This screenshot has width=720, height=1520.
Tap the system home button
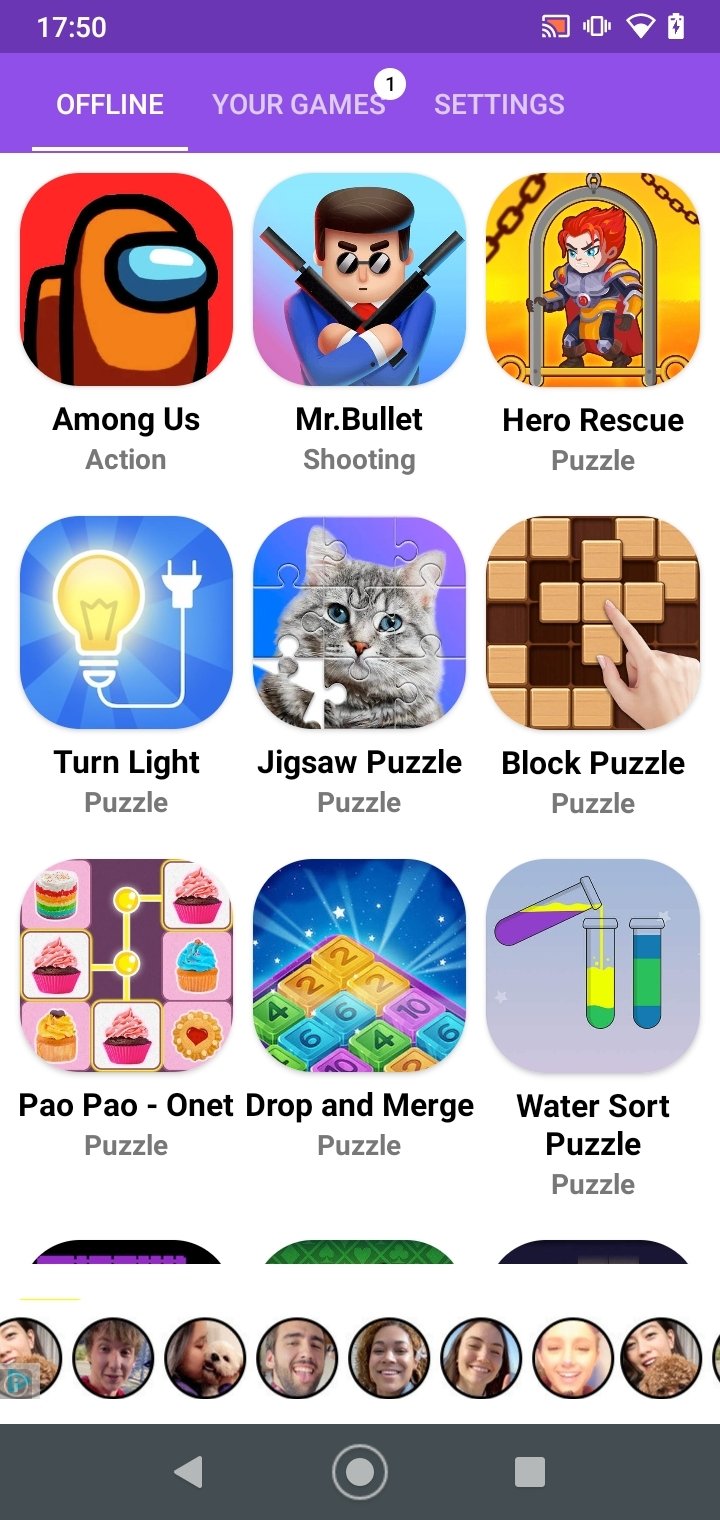point(359,1471)
